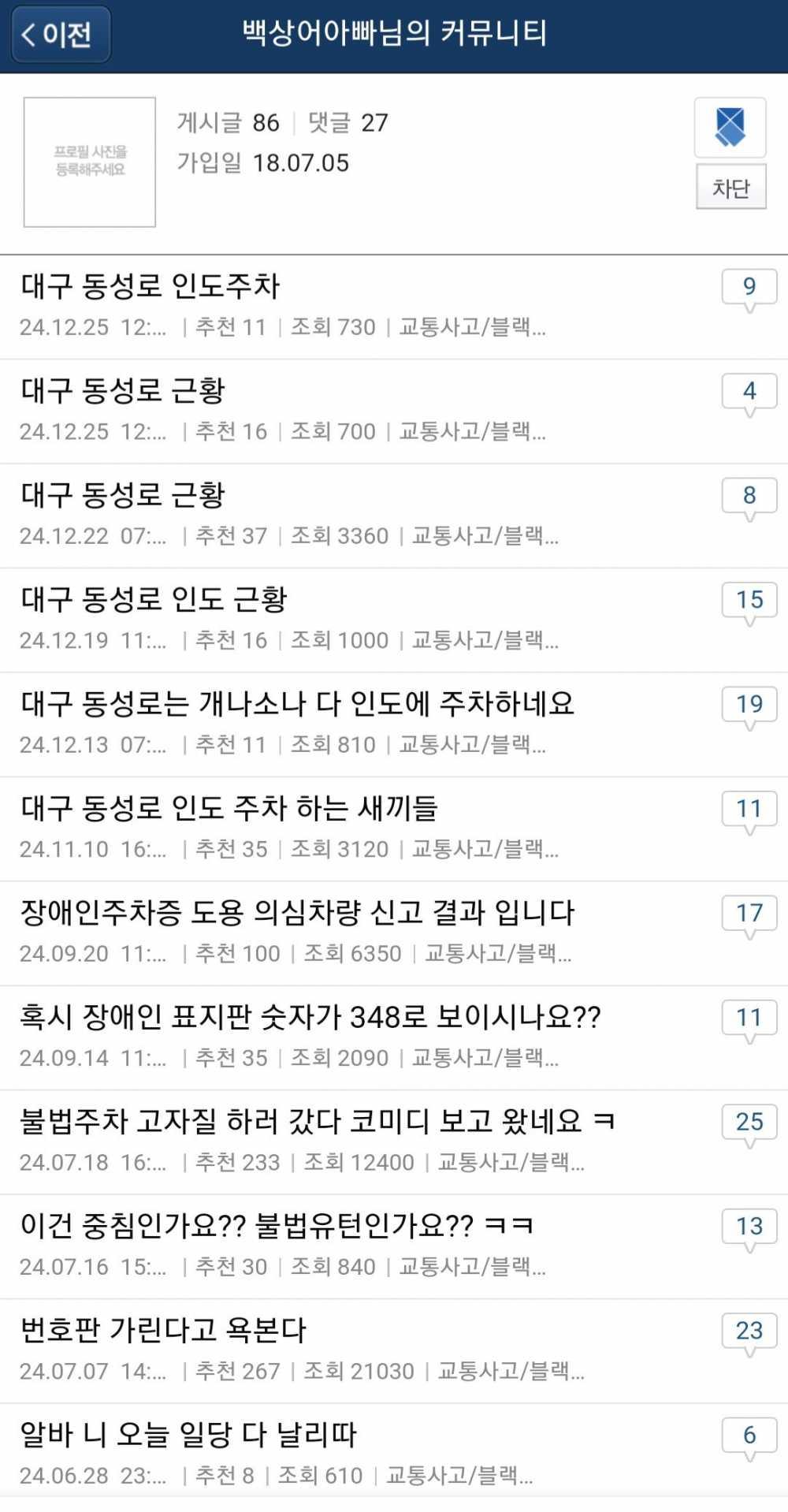The image size is (788, 1512).
Task: View the 17 comments on 장애인주차증 도용 post
Action: pos(749,914)
